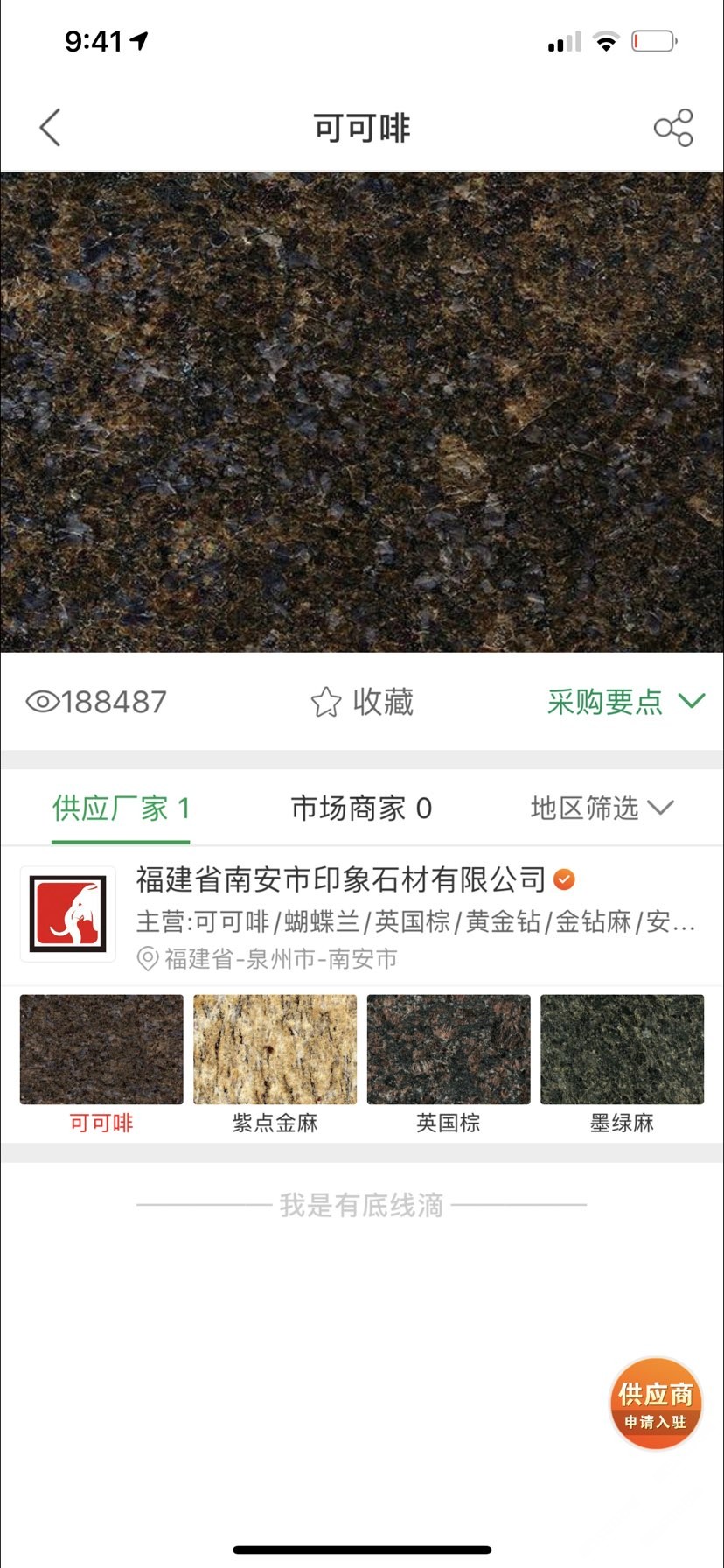View the 英国棕 product thumbnail

coord(449,1050)
